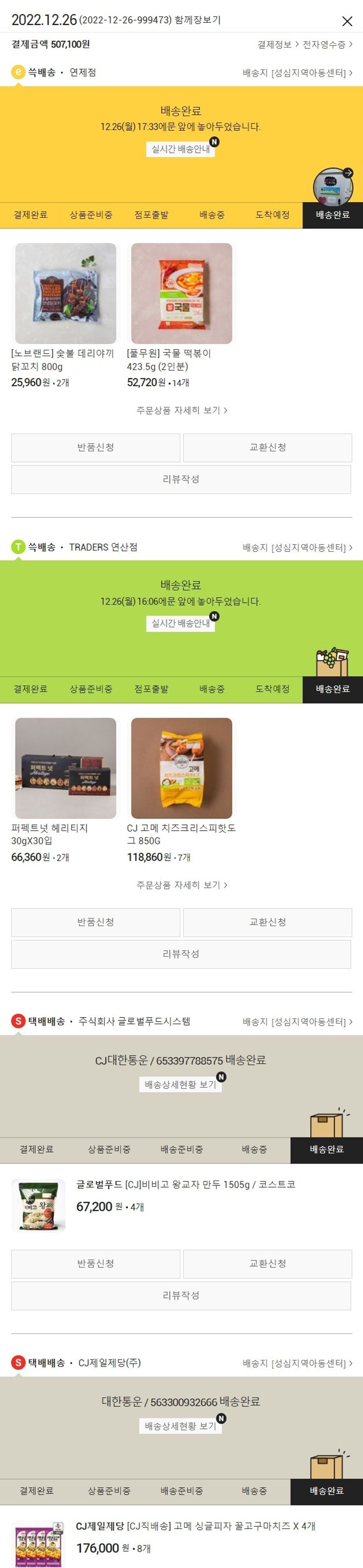The height and width of the screenshot is (1568, 363).
Task: Expand 주문상품 자세히 보기 under 연제점 items
Action: click(x=181, y=410)
